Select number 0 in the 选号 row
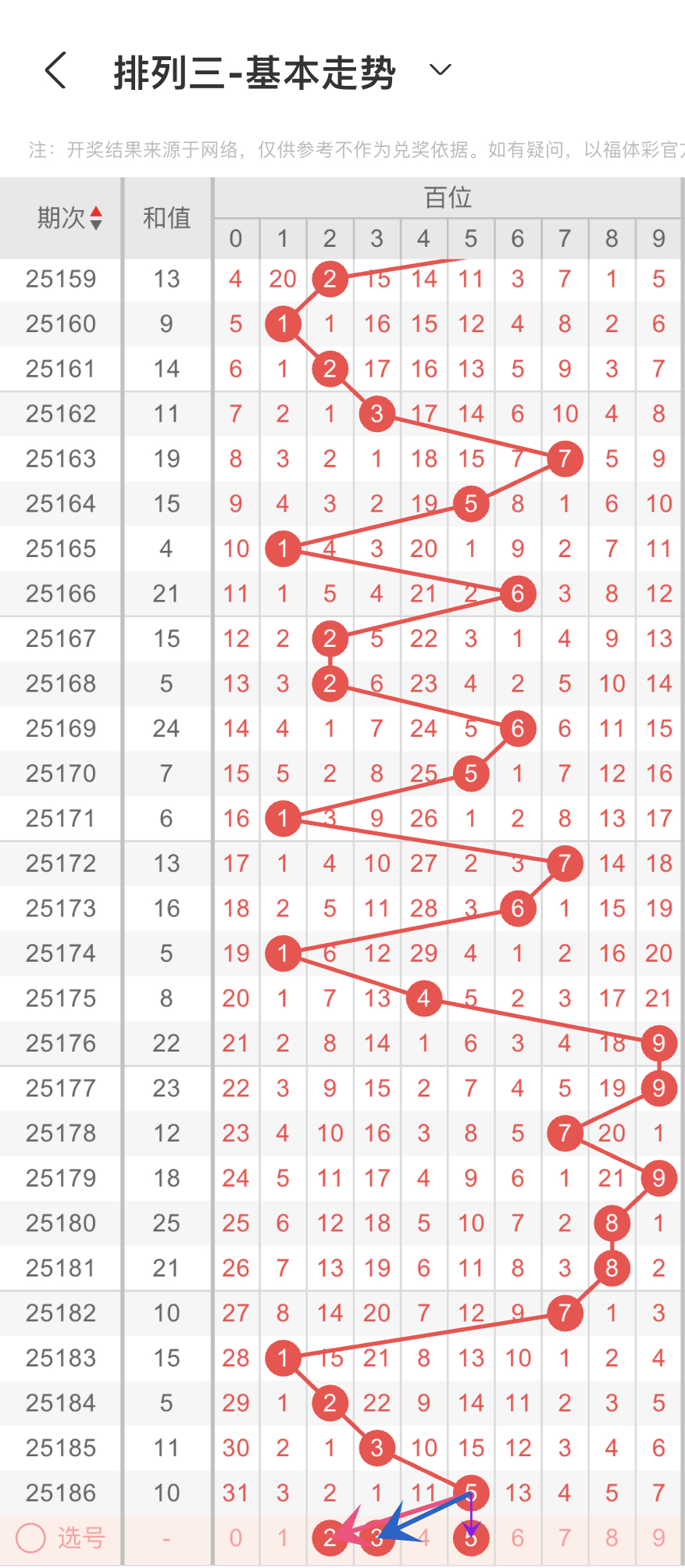This screenshot has height=1568, width=685. (236, 1538)
